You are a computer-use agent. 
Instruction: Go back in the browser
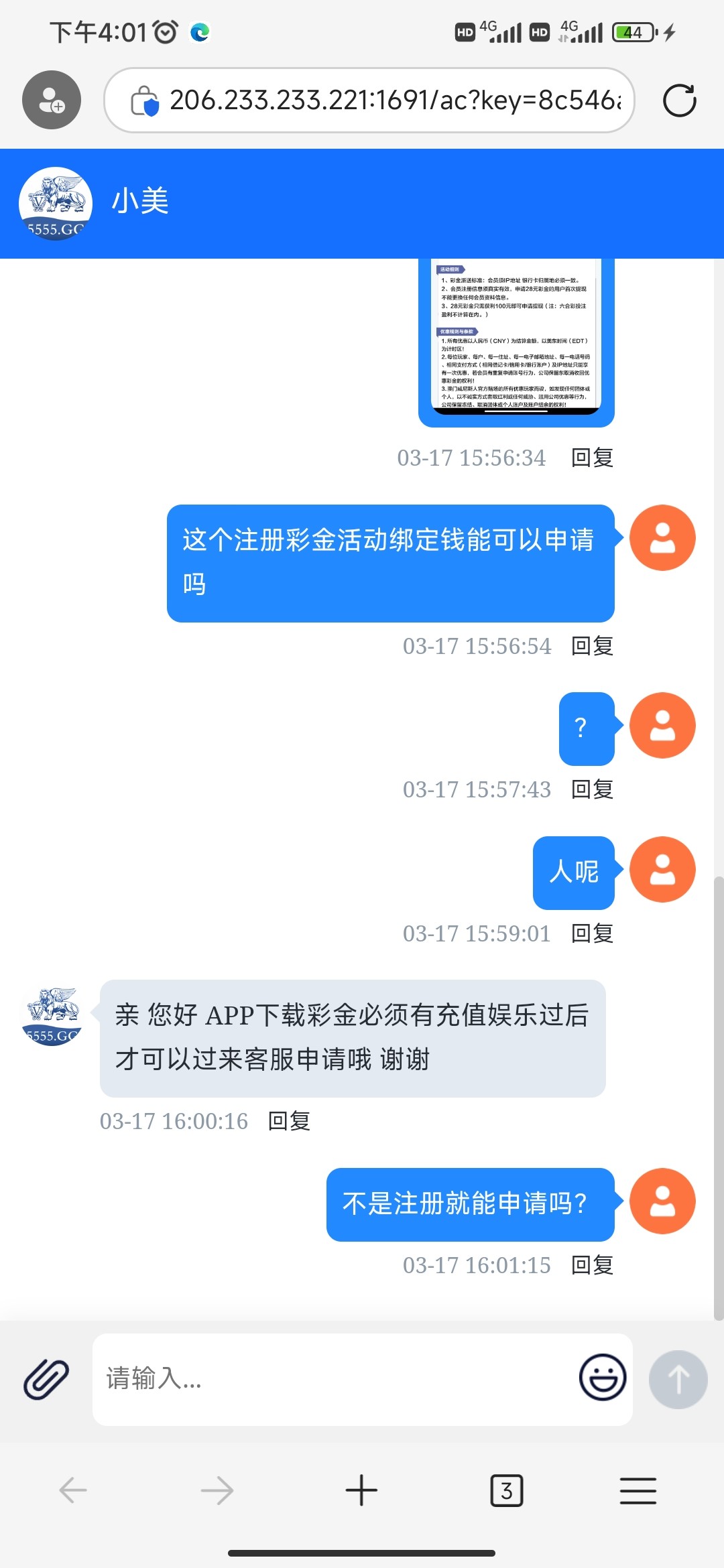tap(73, 1491)
